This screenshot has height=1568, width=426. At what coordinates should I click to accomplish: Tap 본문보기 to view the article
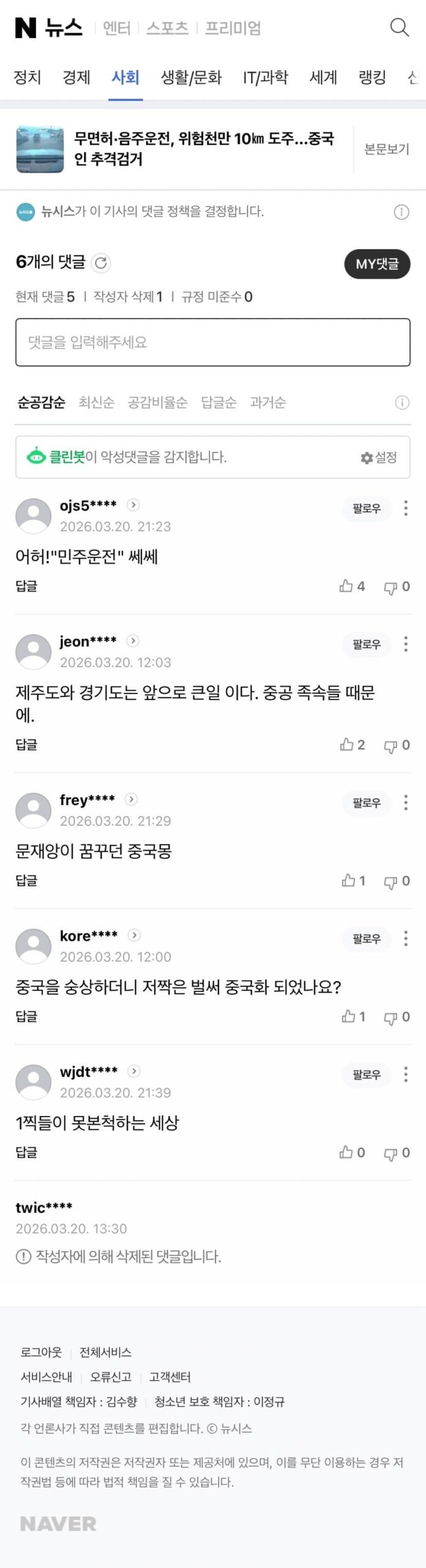point(386,149)
